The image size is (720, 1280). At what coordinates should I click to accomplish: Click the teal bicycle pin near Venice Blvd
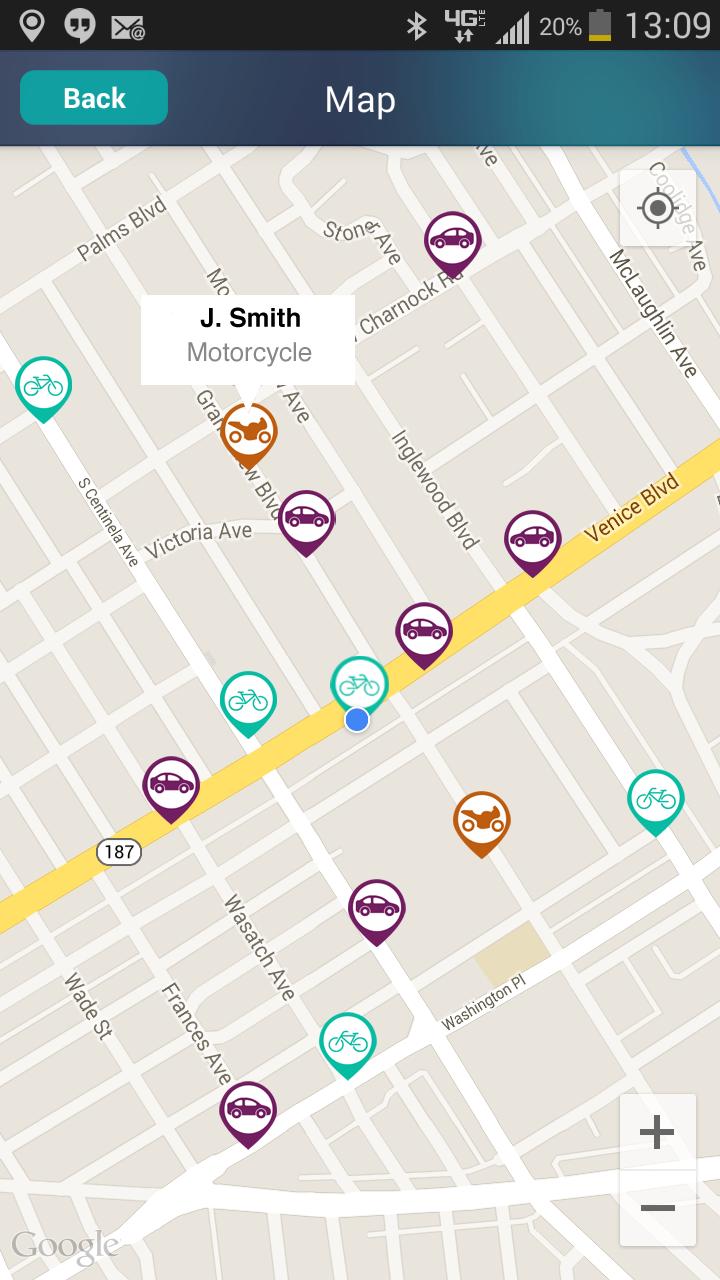(357, 686)
